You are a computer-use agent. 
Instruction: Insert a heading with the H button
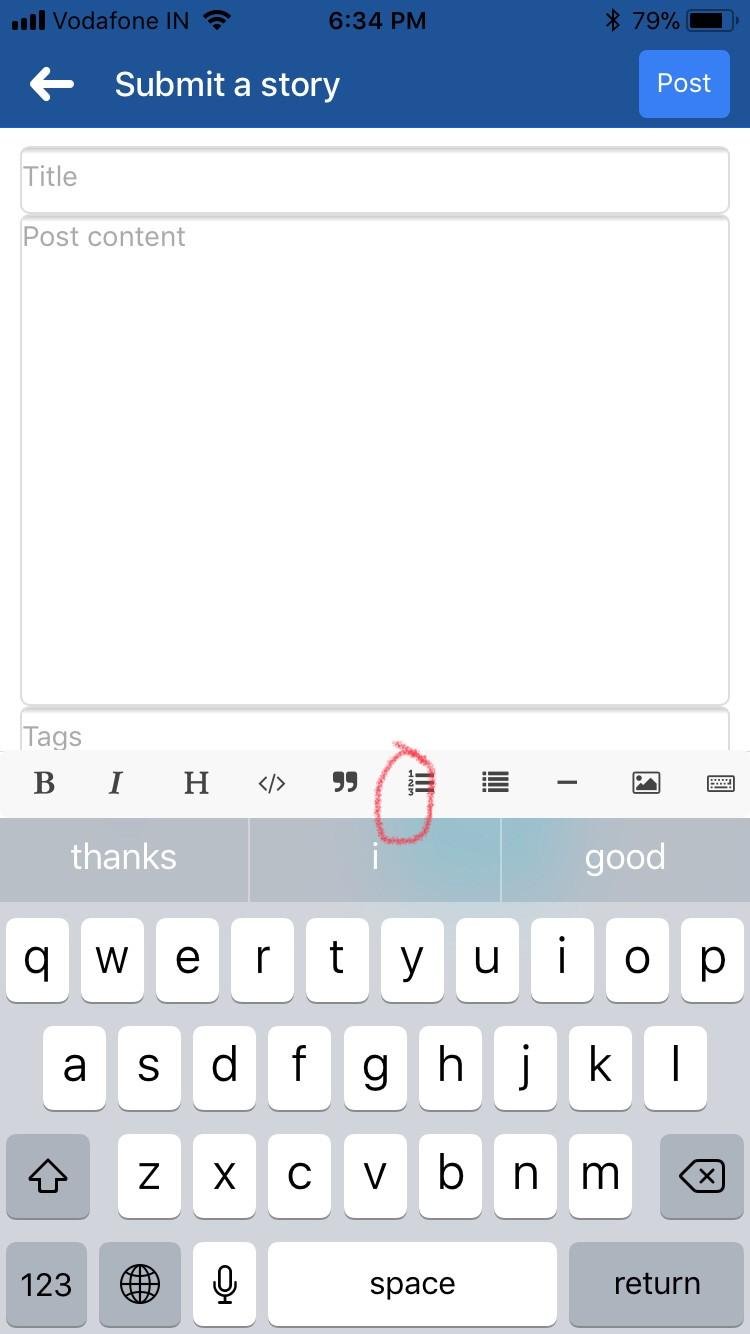click(x=197, y=783)
